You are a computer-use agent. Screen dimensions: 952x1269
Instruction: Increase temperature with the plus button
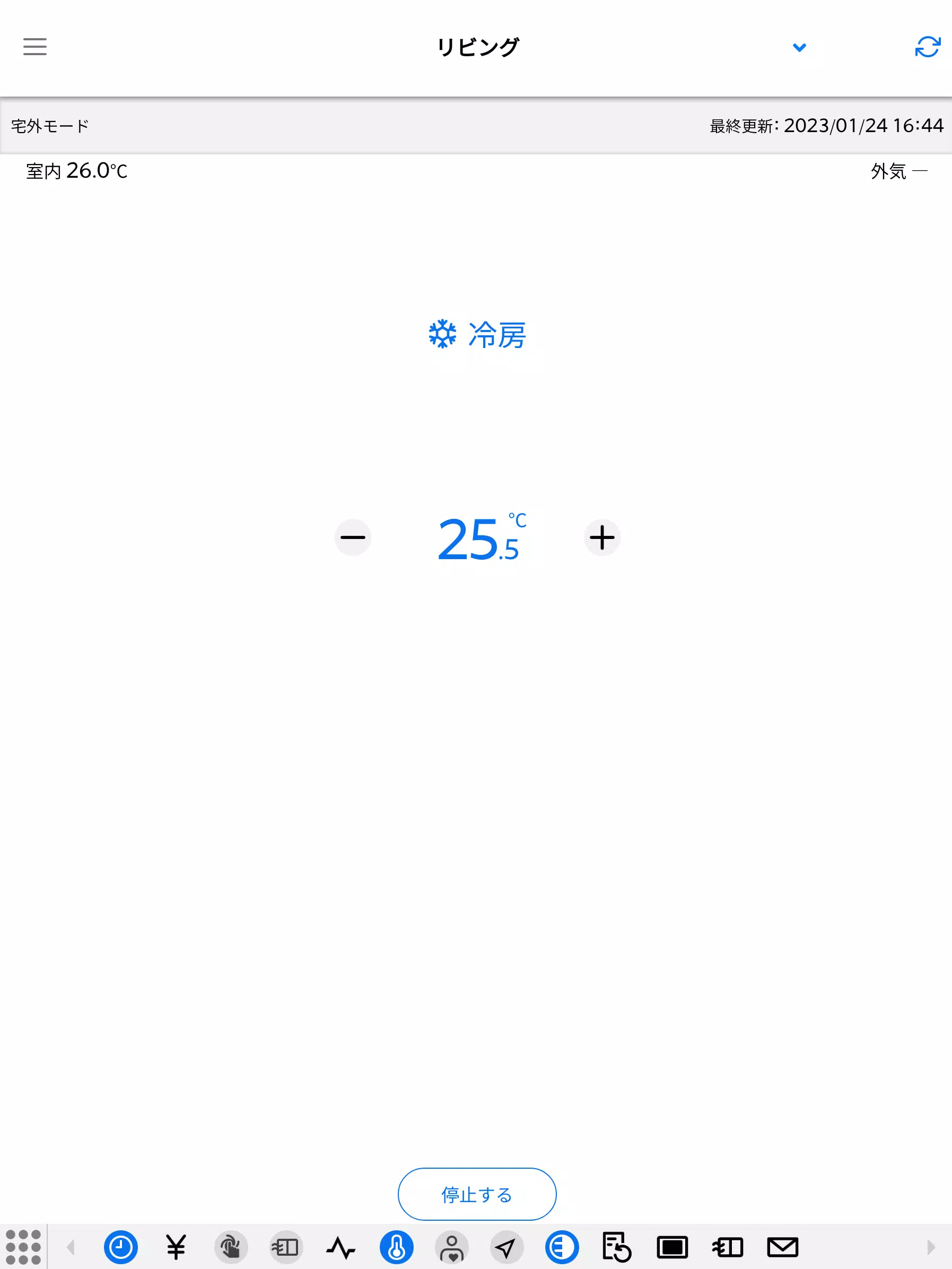(x=601, y=537)
